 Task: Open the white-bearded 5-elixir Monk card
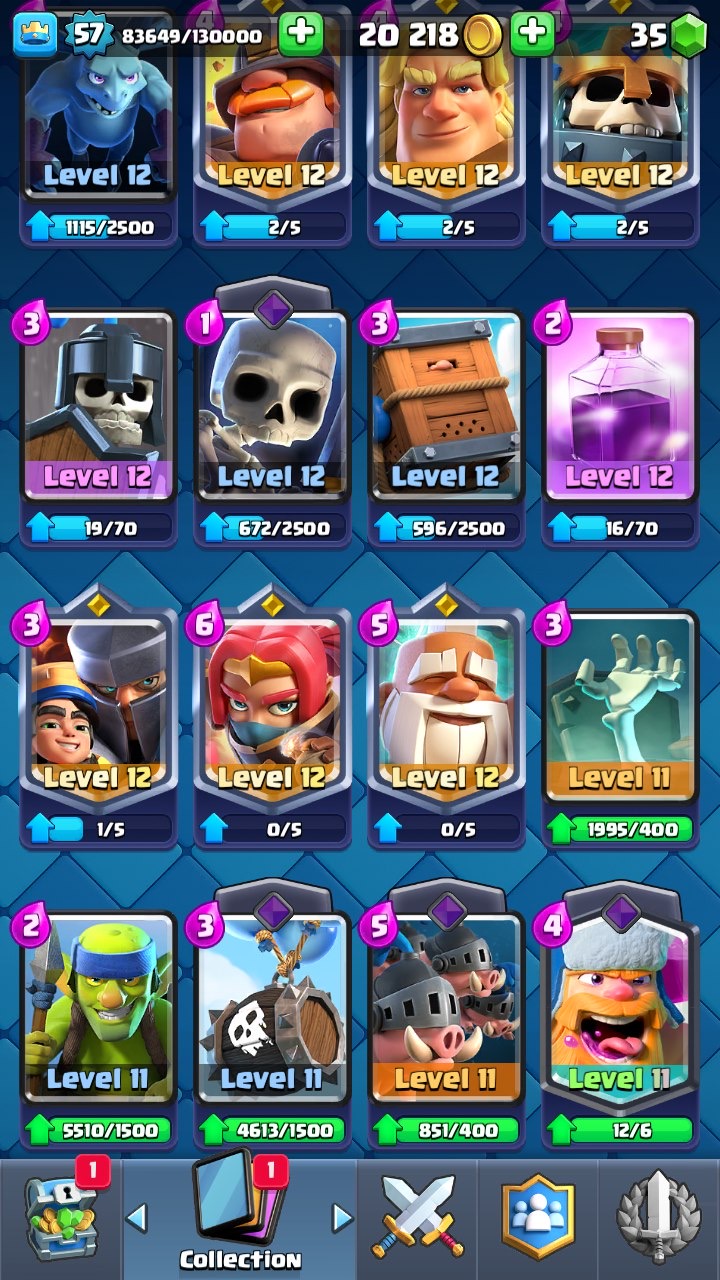click(446, 725)
